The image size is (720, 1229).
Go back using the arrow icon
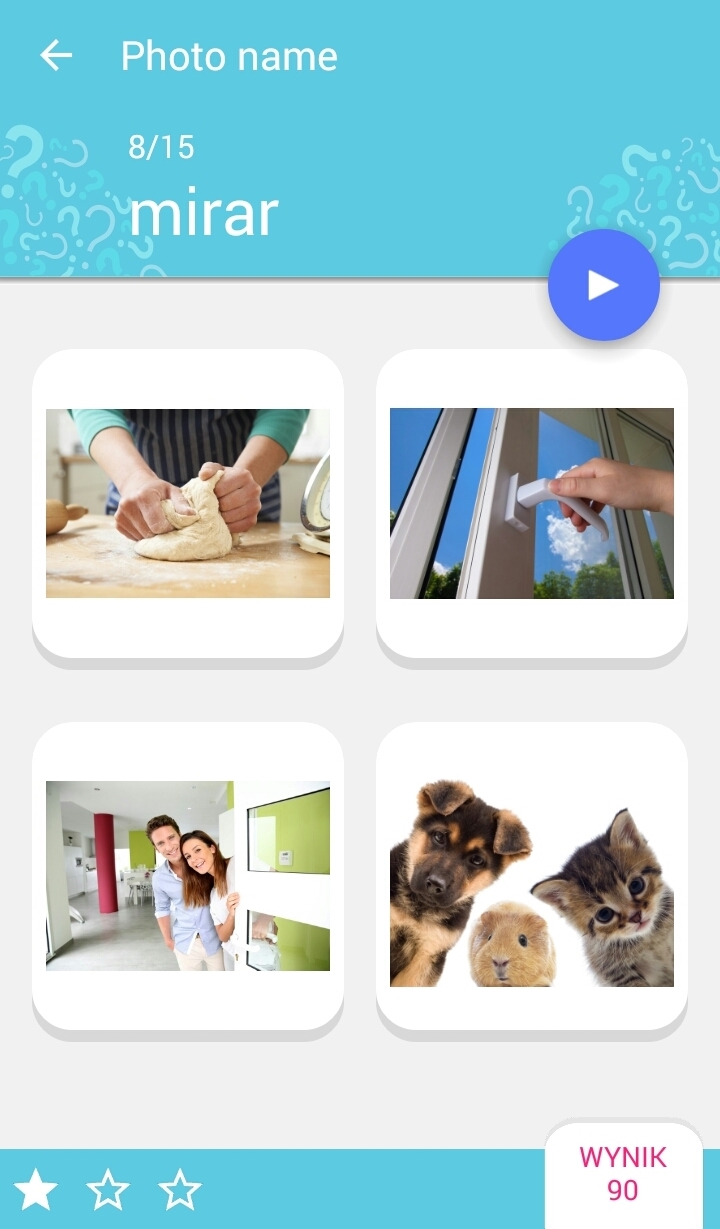[x=56, y=56]
